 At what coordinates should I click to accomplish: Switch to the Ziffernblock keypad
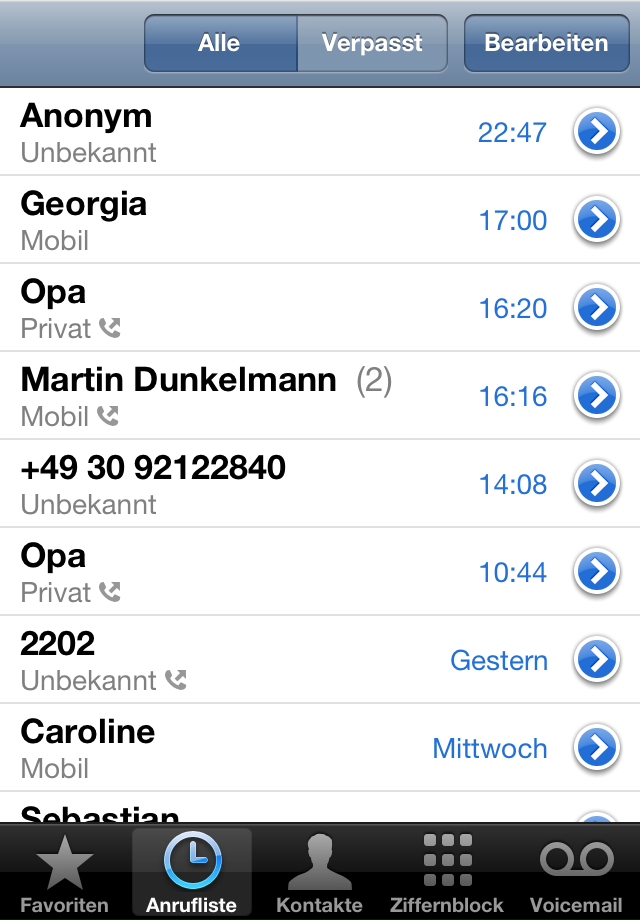coord(447,872)
